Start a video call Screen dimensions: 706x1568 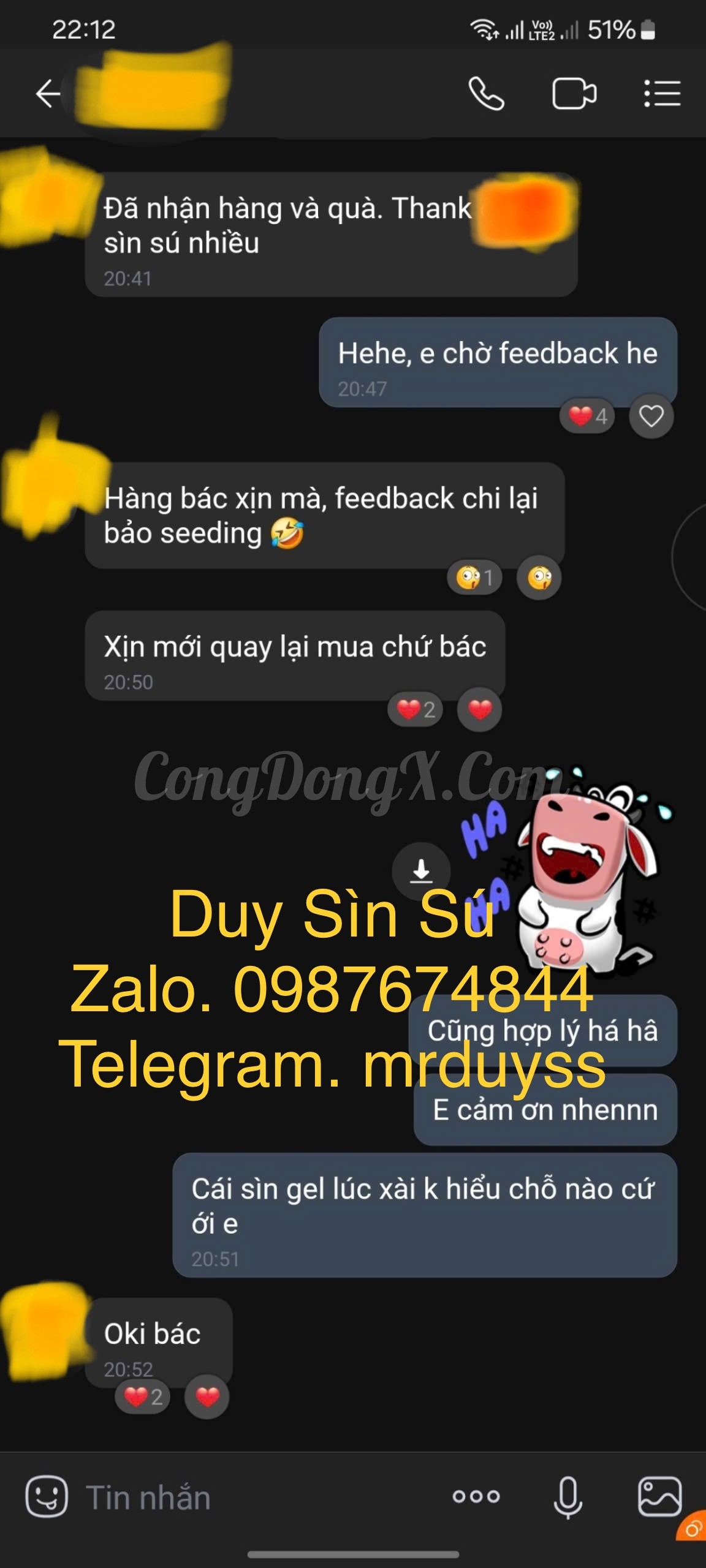tap(574, 94)
